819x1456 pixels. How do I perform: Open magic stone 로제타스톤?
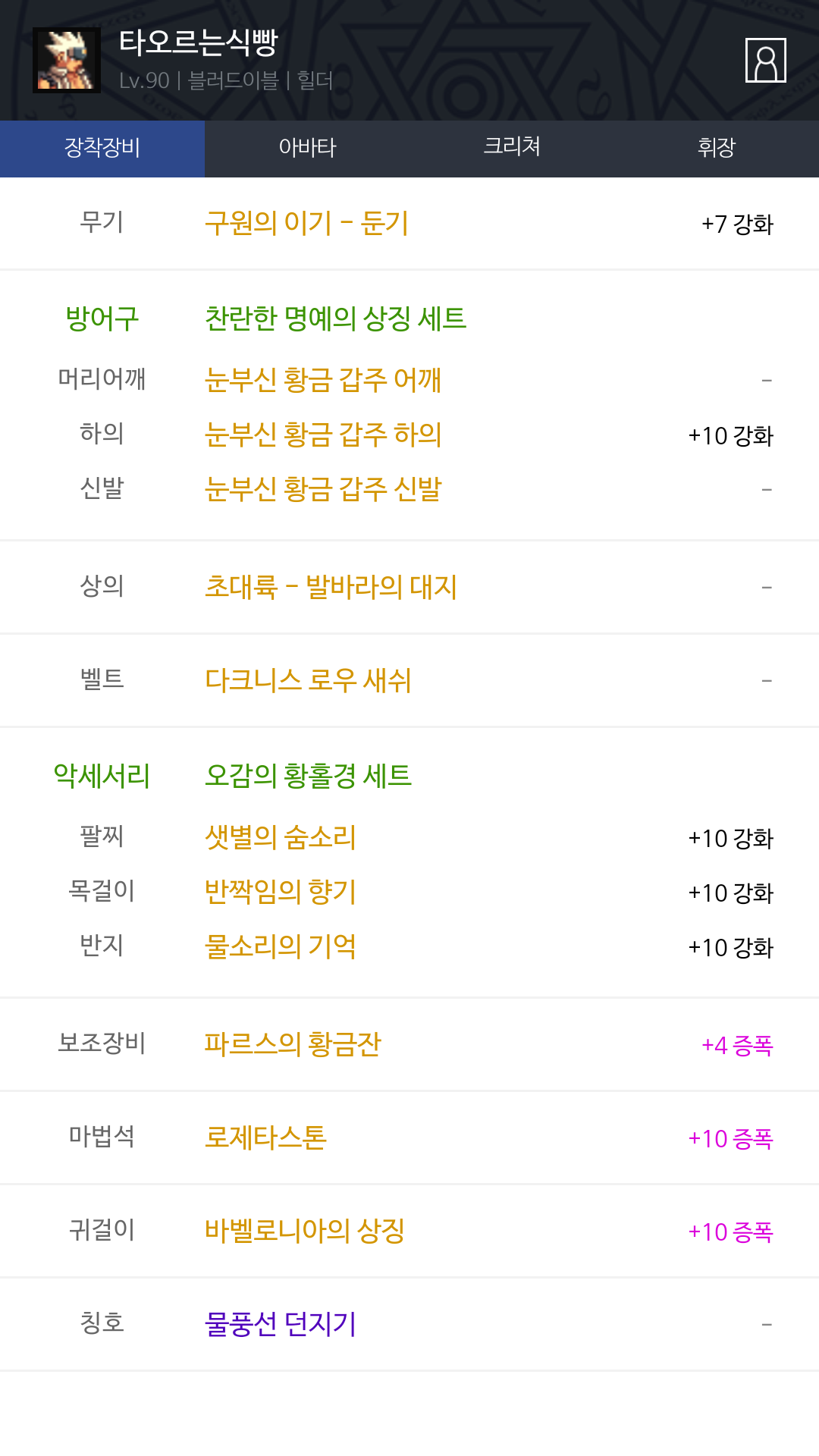coord(265,1137)
